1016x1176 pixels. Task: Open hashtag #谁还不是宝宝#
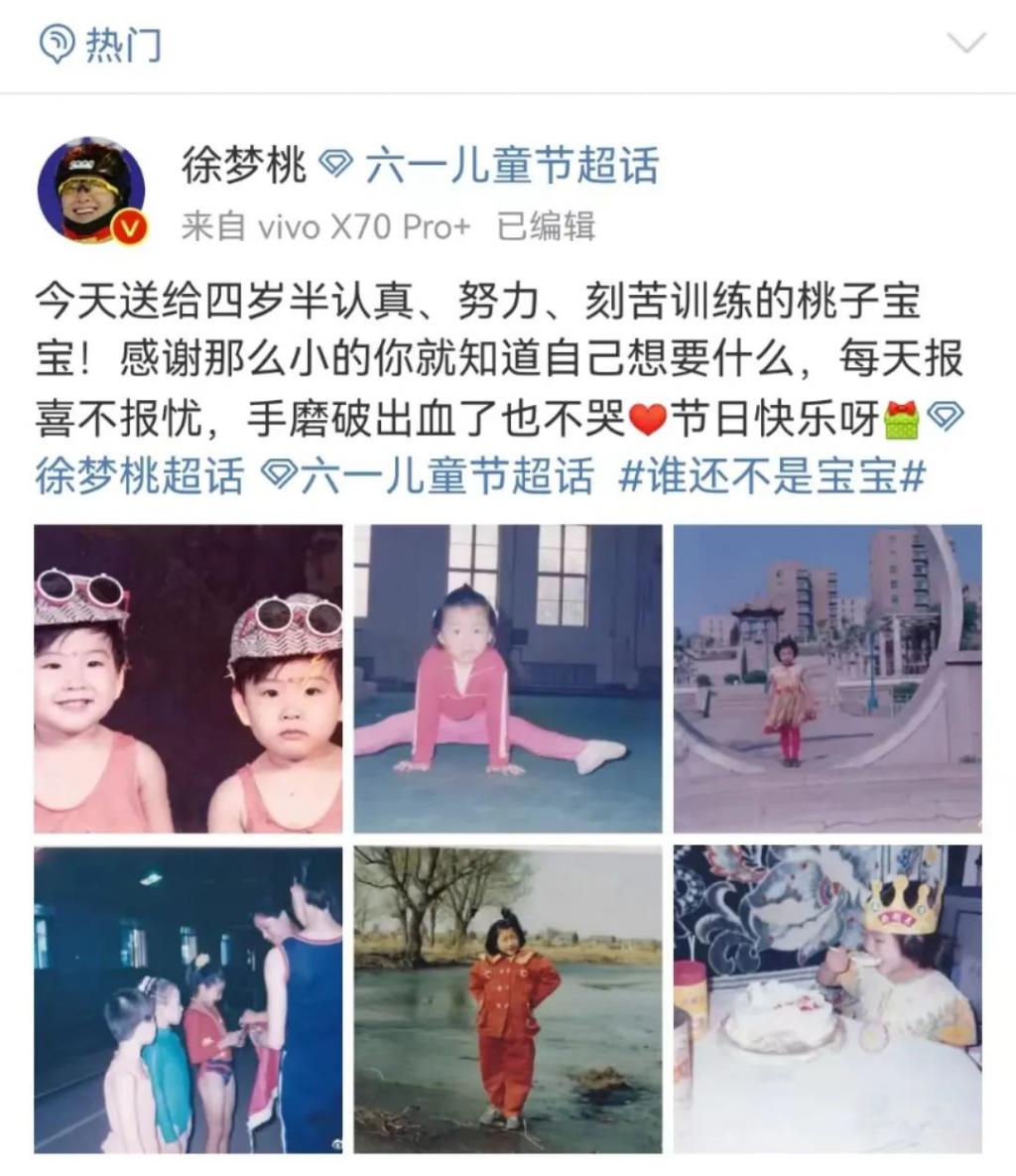click(x=771, y=477)
